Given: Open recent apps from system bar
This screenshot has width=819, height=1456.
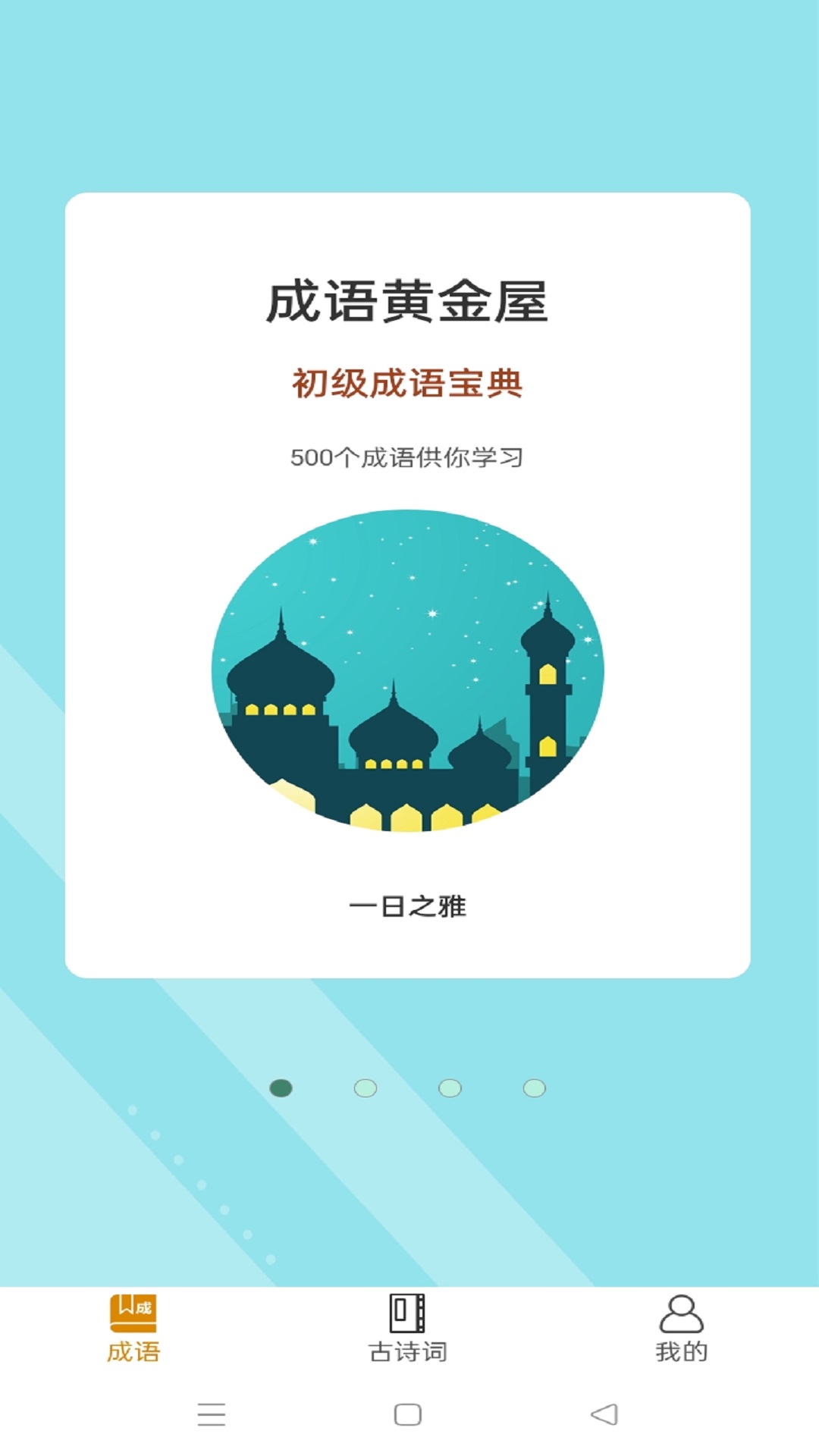Looking at the screenshot, I should pos(212,1414).
